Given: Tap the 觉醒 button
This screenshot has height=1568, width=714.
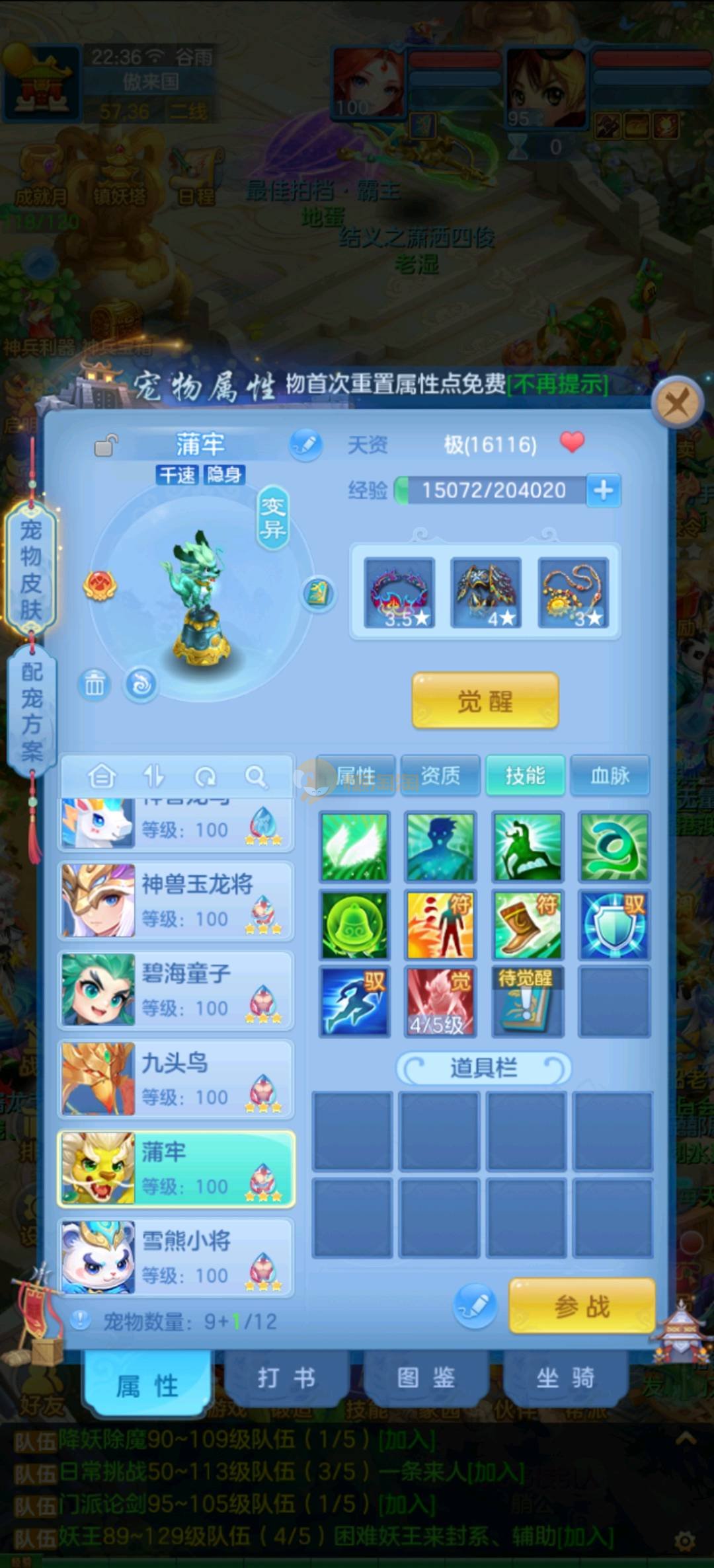Looking at the screenshot, I should (x=485, y=701).
